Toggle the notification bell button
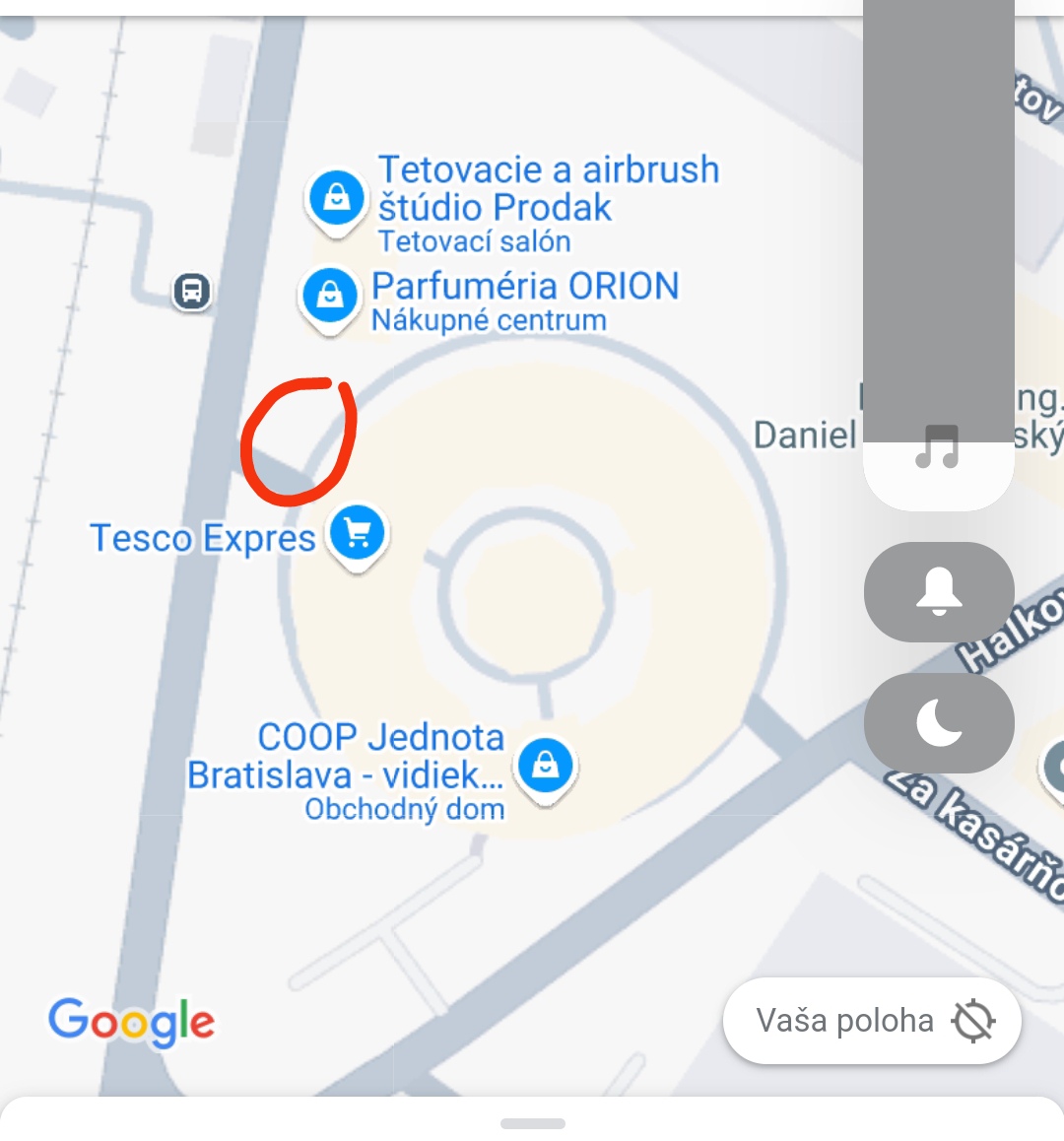Screen dimensions: 1064x1141 tap(938, 591)
